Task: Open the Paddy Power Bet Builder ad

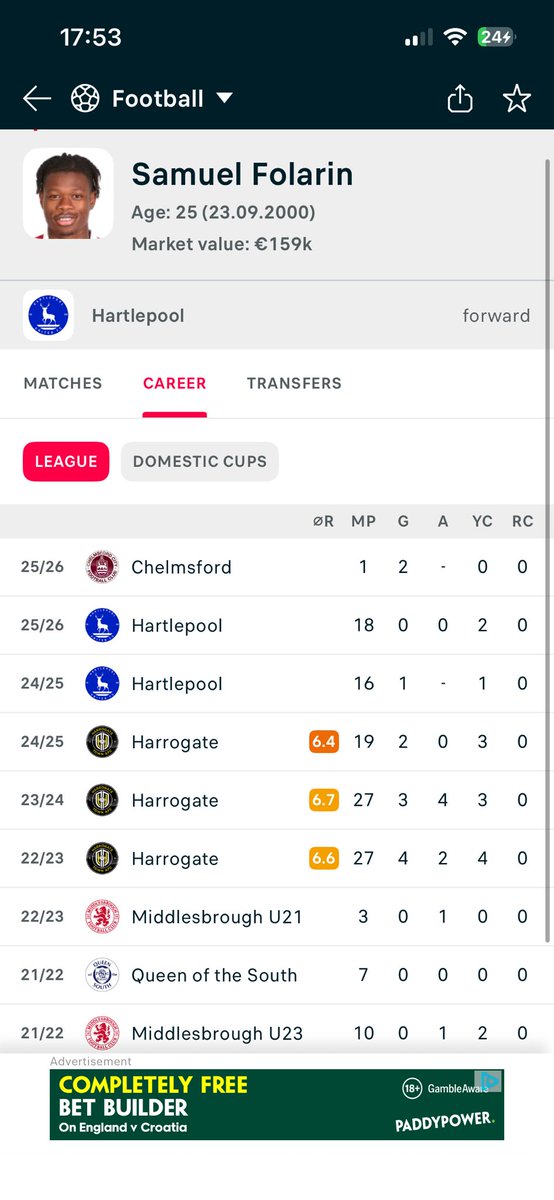Action: coord(277,1104)
